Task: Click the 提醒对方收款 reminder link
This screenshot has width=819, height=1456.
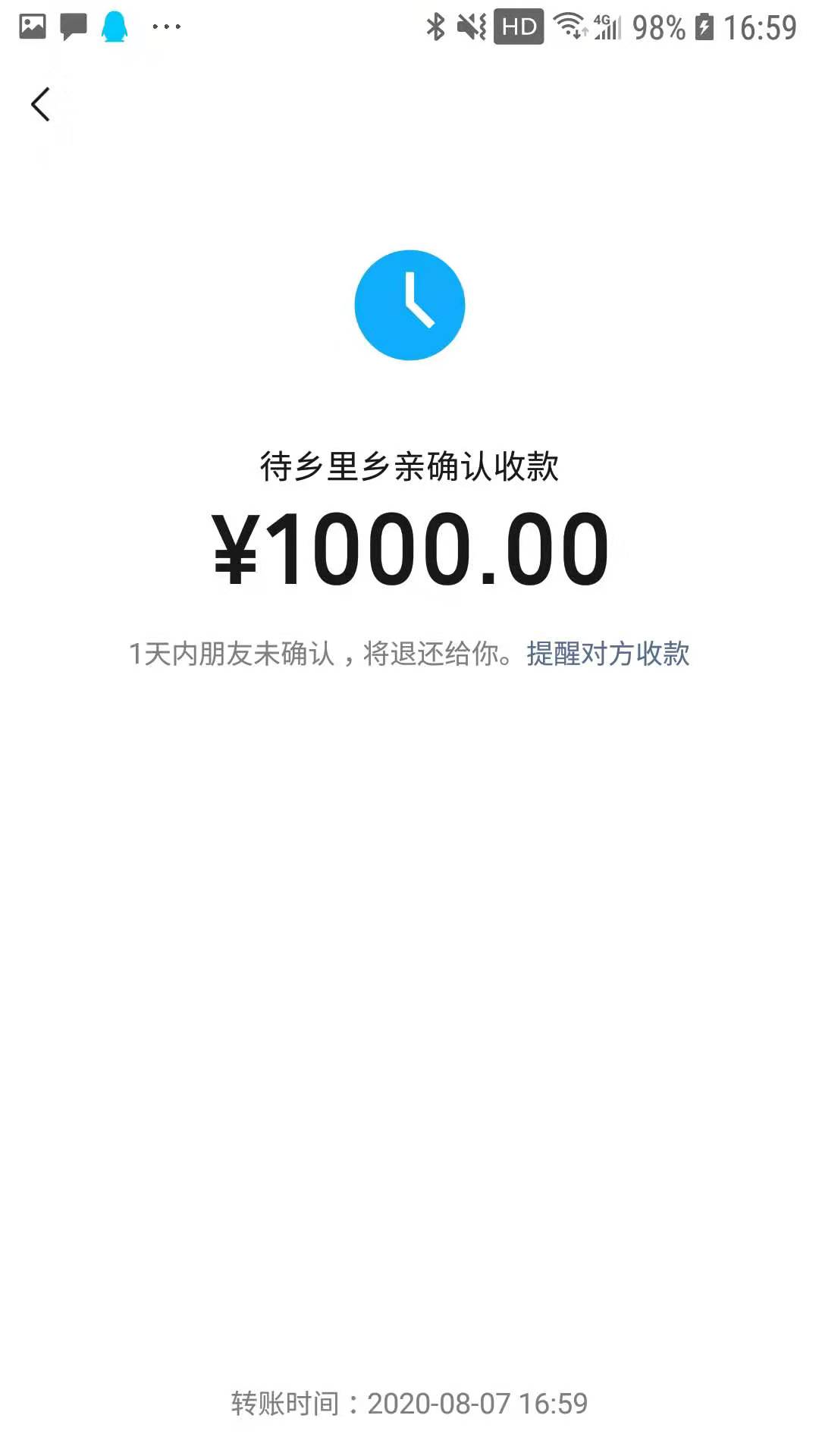Action: click(606, 654)
